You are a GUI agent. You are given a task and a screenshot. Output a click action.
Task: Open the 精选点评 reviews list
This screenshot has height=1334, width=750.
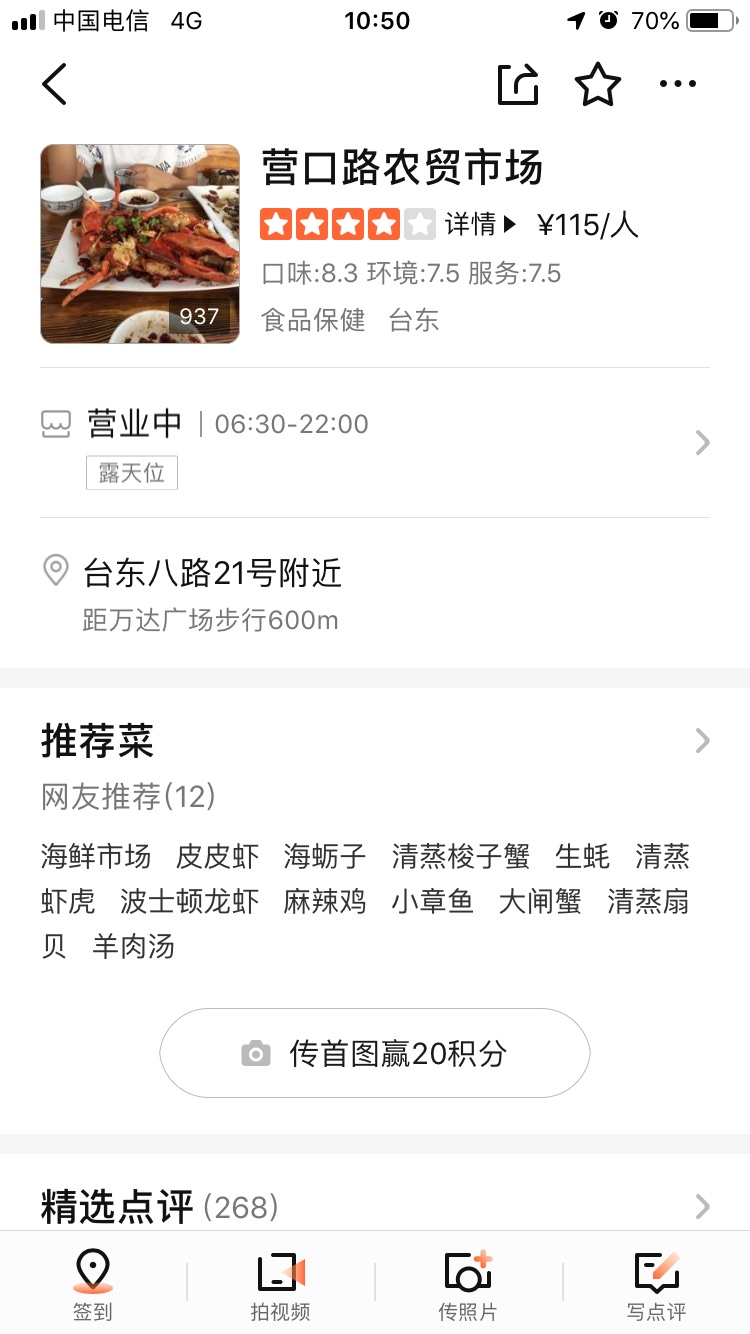pyautogui.click(x=702, y=1207)
